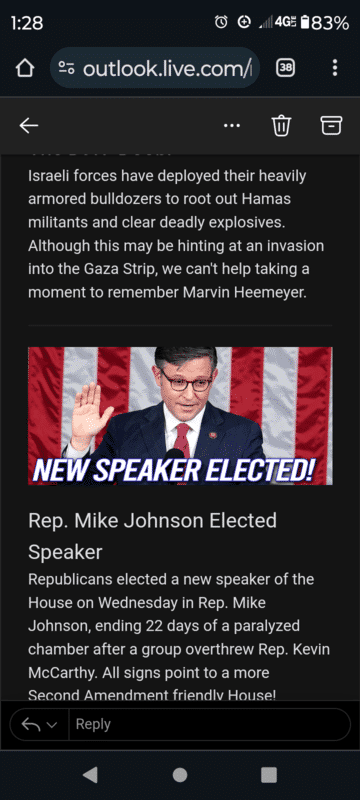Viewport: 360px width, 800px height.
Task: Archive this email
Action: [331, 126]
